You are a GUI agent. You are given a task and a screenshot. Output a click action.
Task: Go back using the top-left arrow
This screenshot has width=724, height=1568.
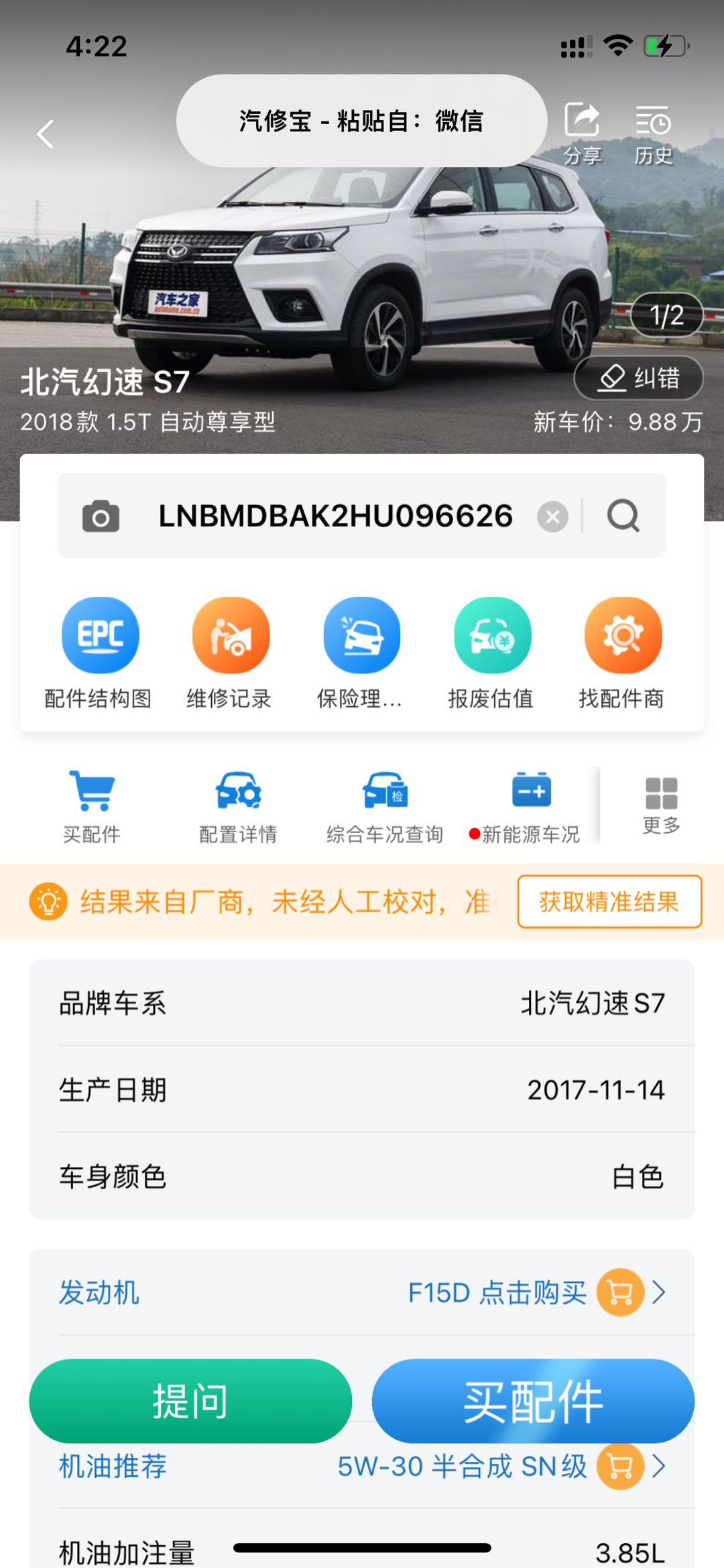[46, 134]
